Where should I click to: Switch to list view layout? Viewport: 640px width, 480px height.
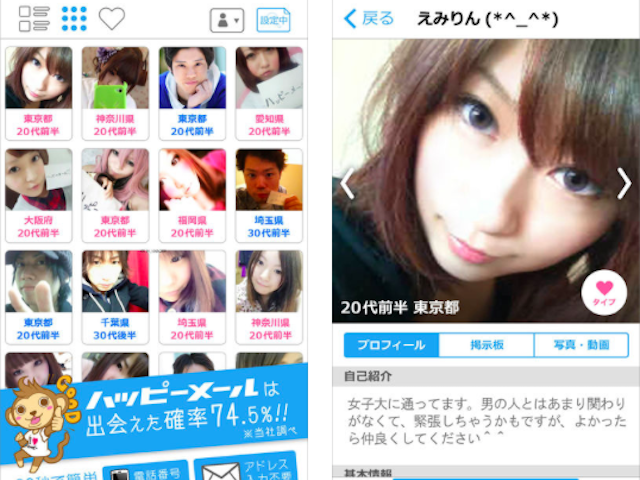point(34,19)
